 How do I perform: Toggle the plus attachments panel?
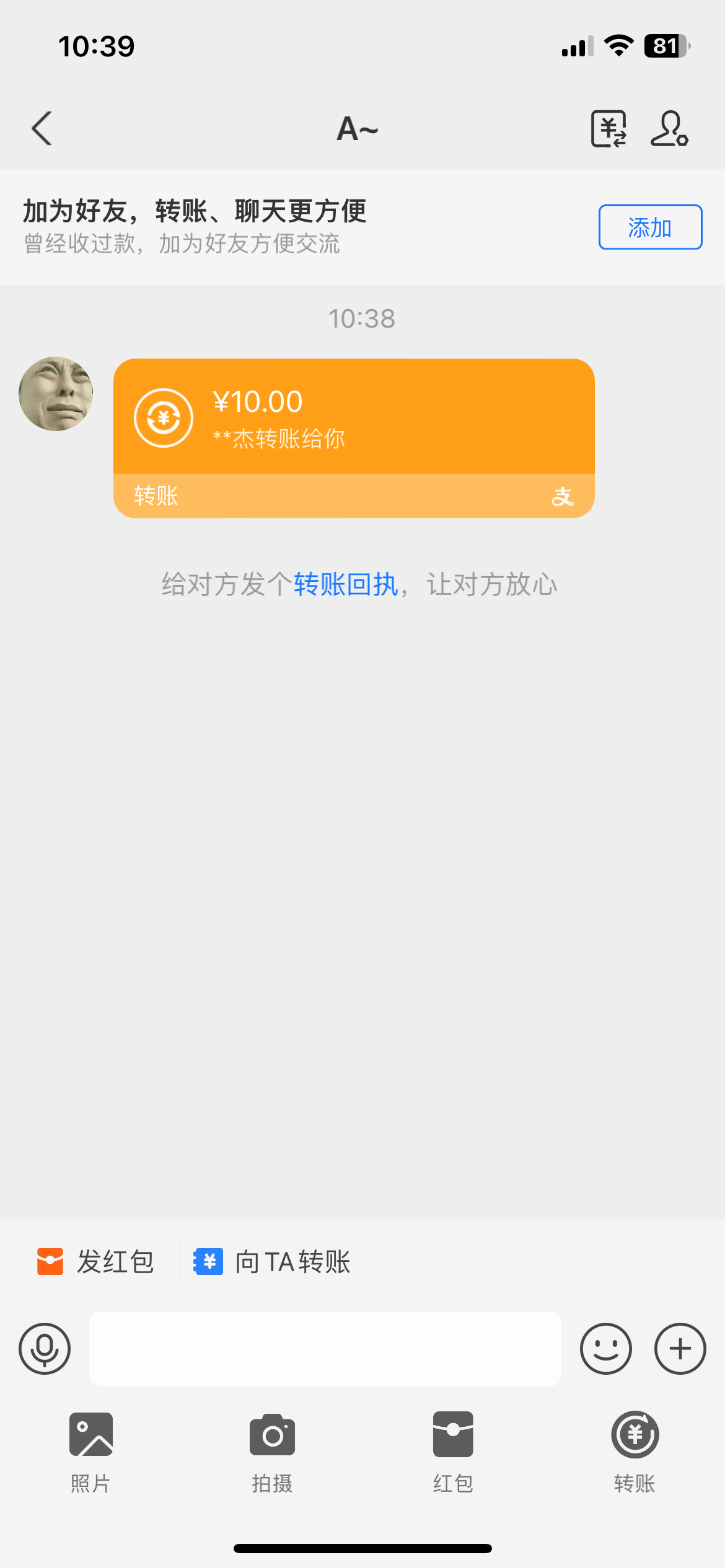pyautogui.click(x=680, y=1349)
